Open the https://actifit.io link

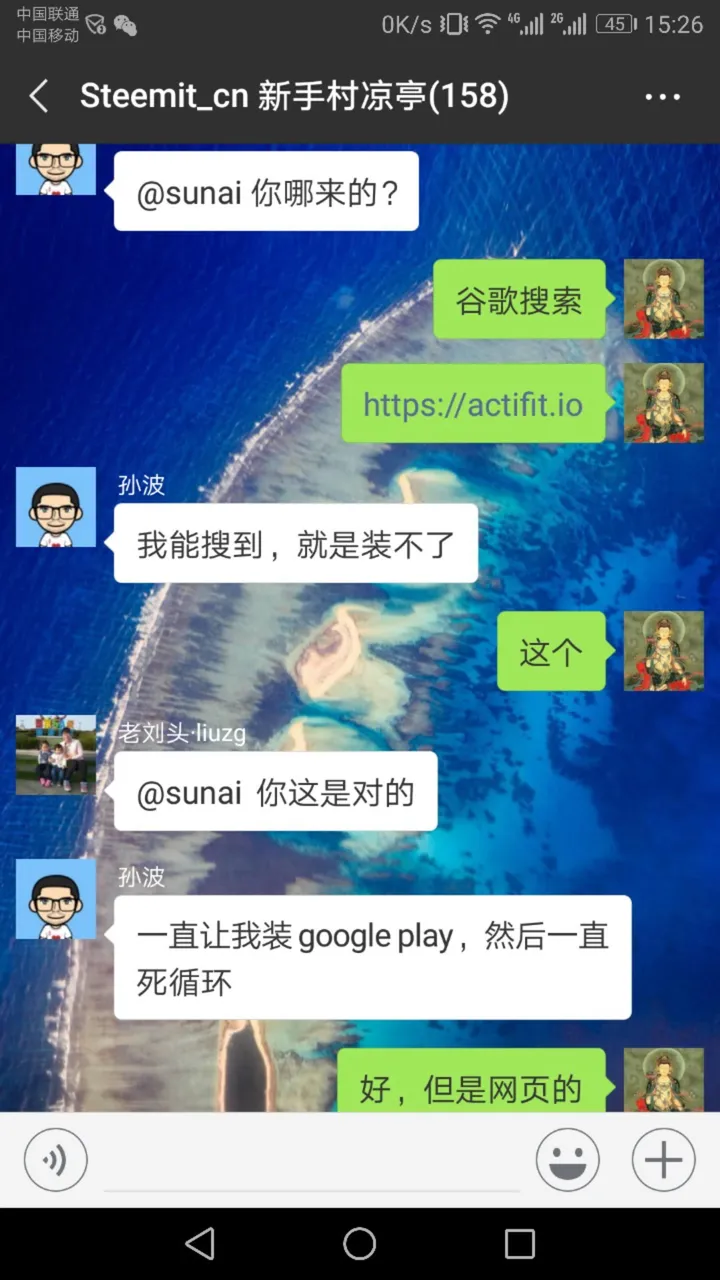coord(473,405)
